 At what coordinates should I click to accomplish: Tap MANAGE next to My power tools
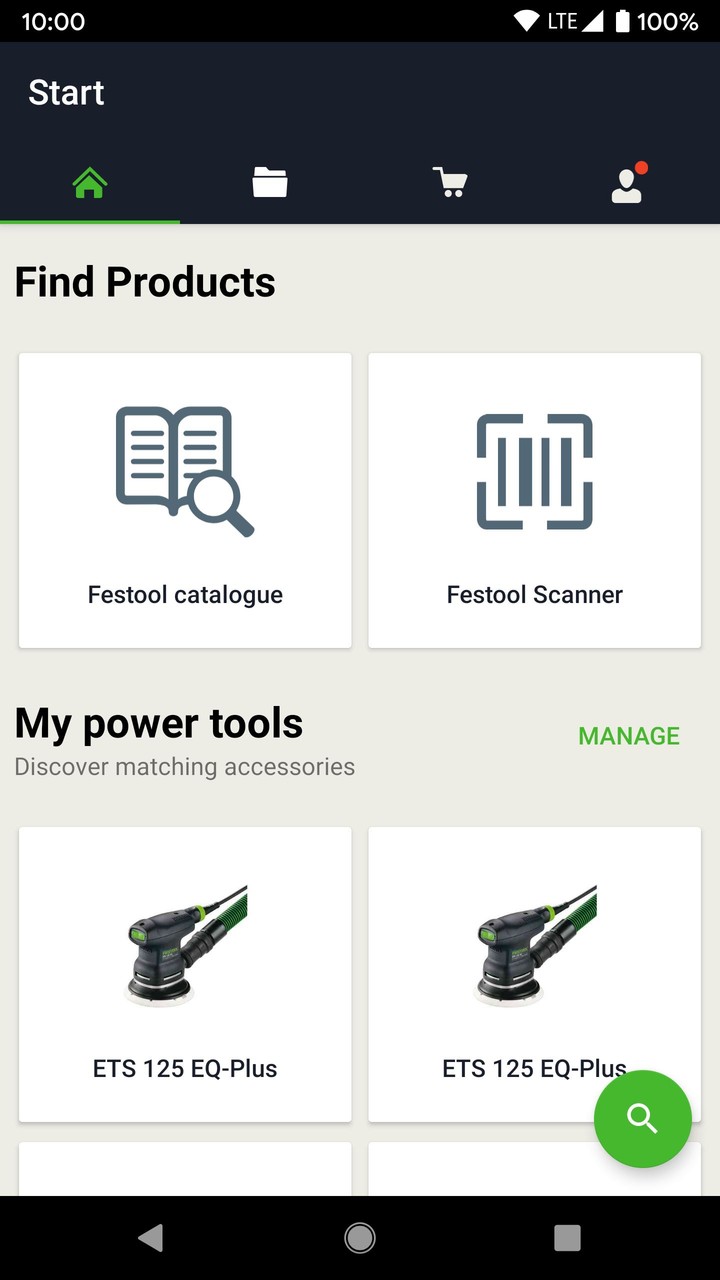coord(628,736)
